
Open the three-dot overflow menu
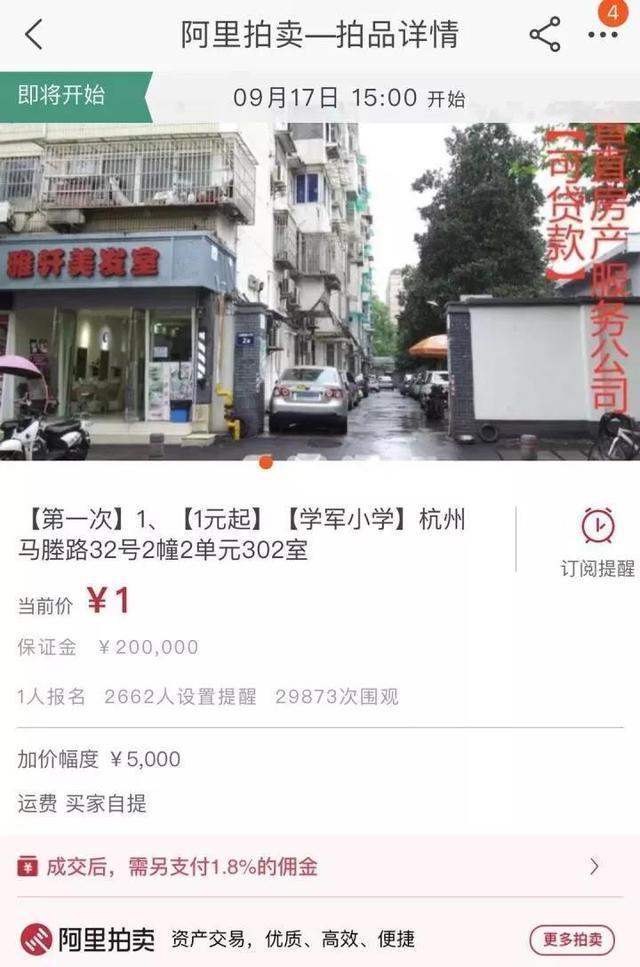[603, 36]
